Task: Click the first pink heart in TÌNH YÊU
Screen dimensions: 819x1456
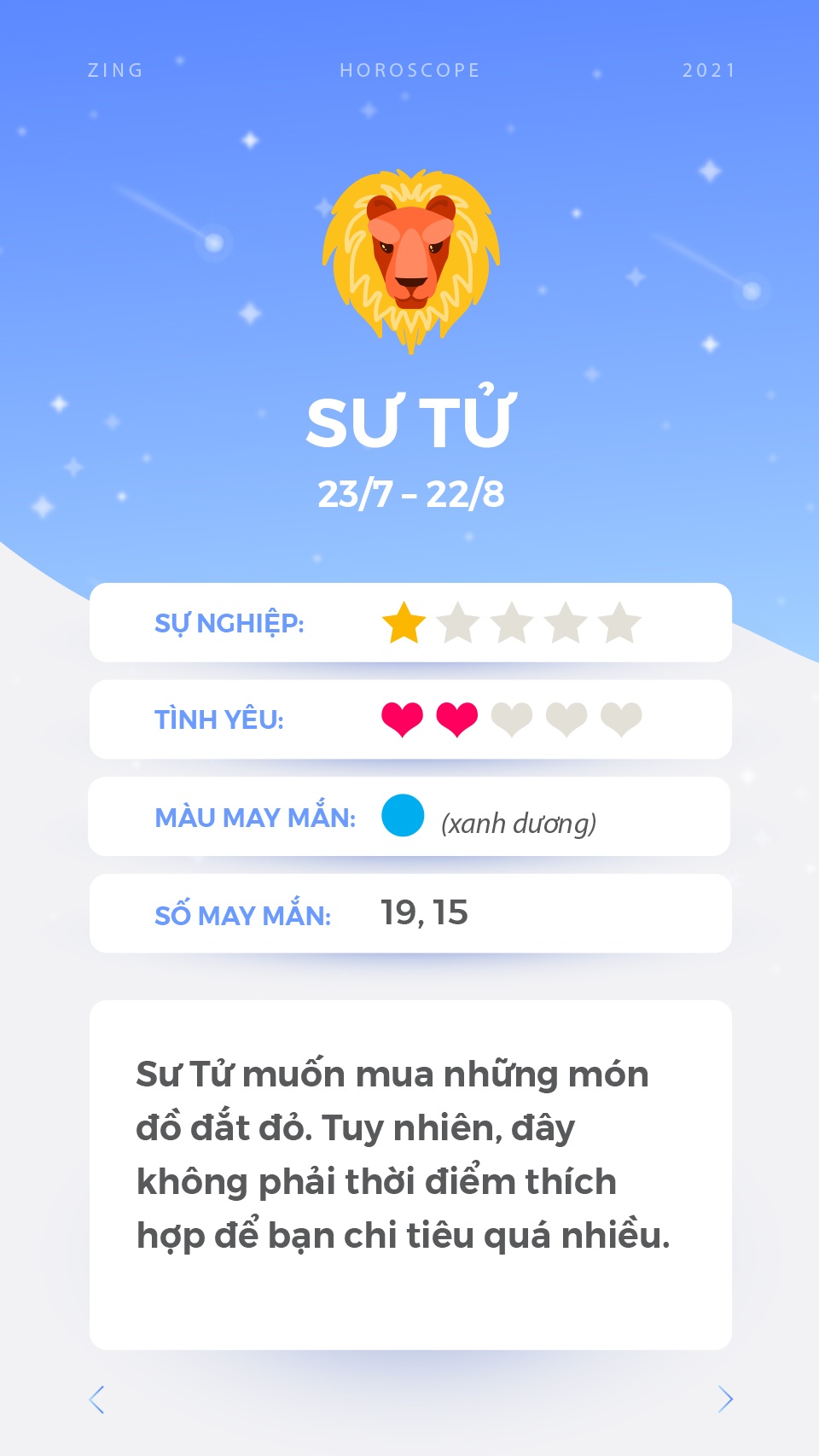Action: coord(403,719)
